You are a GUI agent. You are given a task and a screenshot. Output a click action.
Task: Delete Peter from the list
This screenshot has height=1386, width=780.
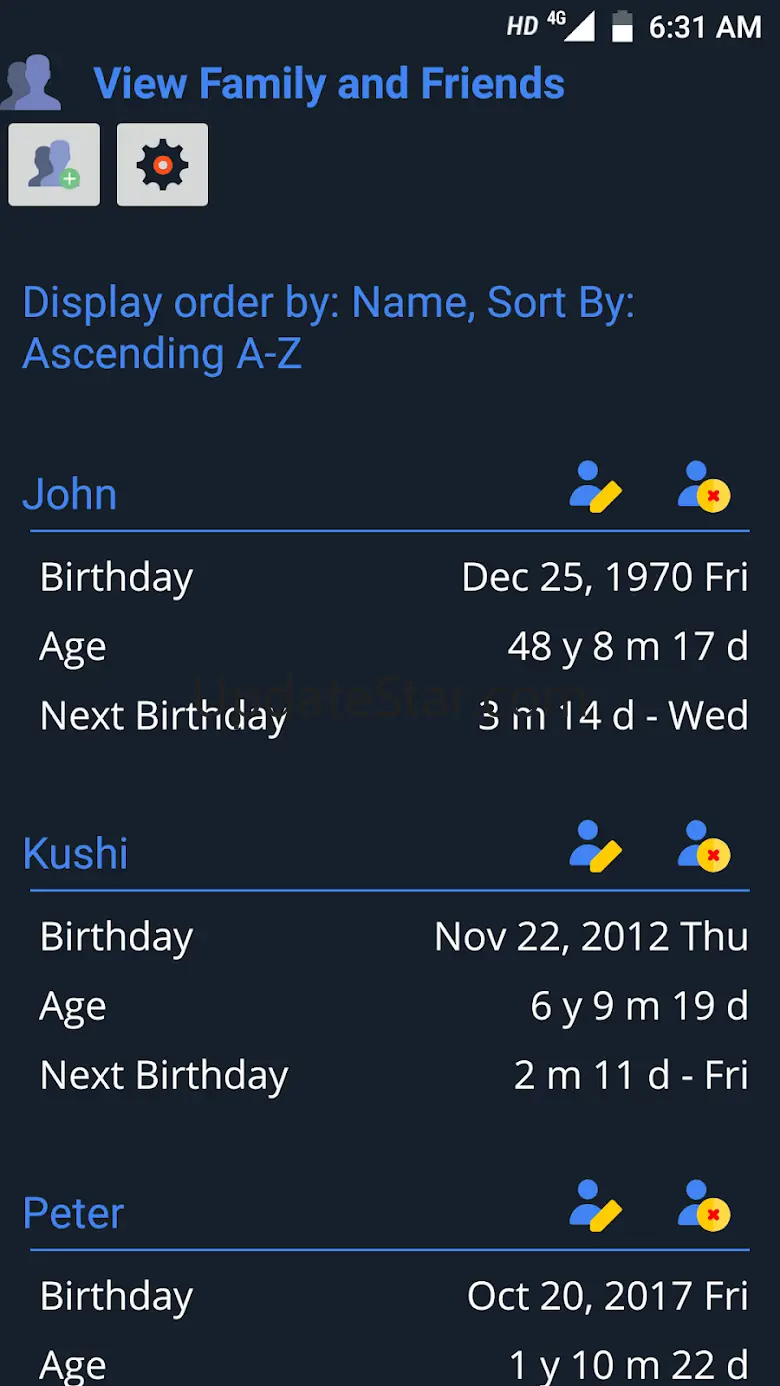click(704, 1205)
